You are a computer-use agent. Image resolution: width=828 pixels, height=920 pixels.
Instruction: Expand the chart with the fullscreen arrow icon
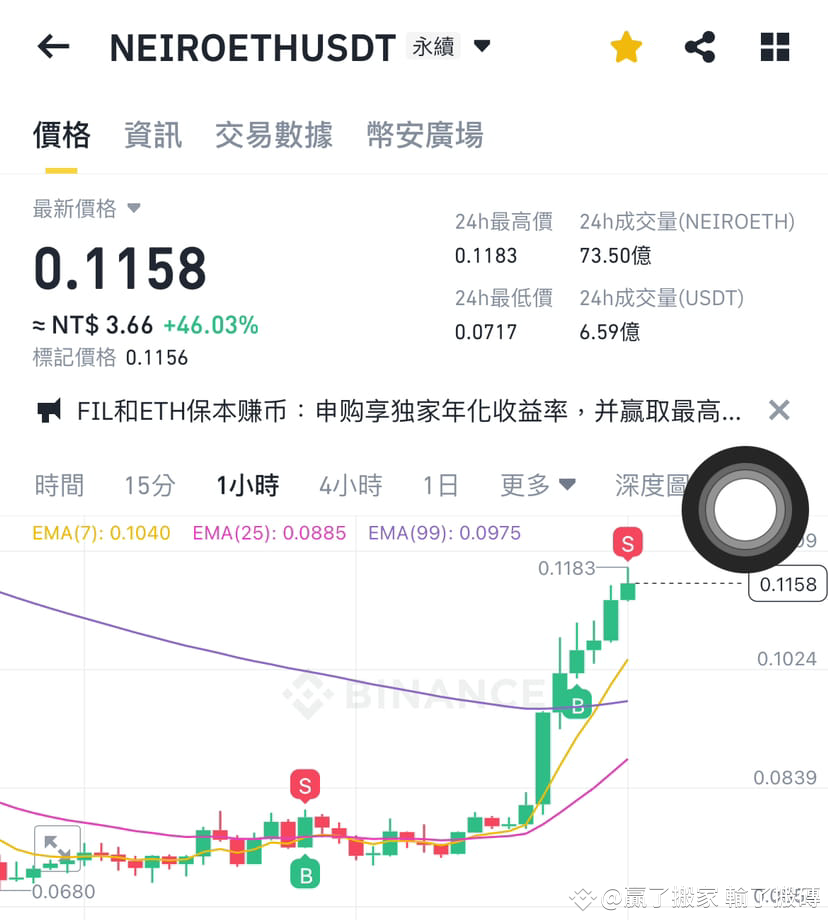57,846
